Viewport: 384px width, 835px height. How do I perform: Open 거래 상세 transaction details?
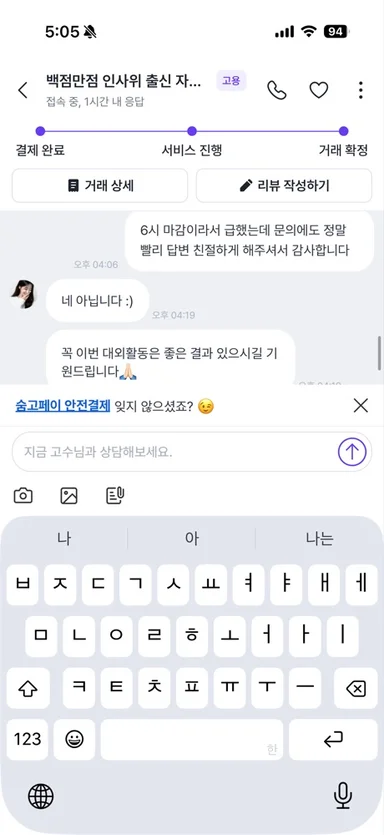point(100,185)
